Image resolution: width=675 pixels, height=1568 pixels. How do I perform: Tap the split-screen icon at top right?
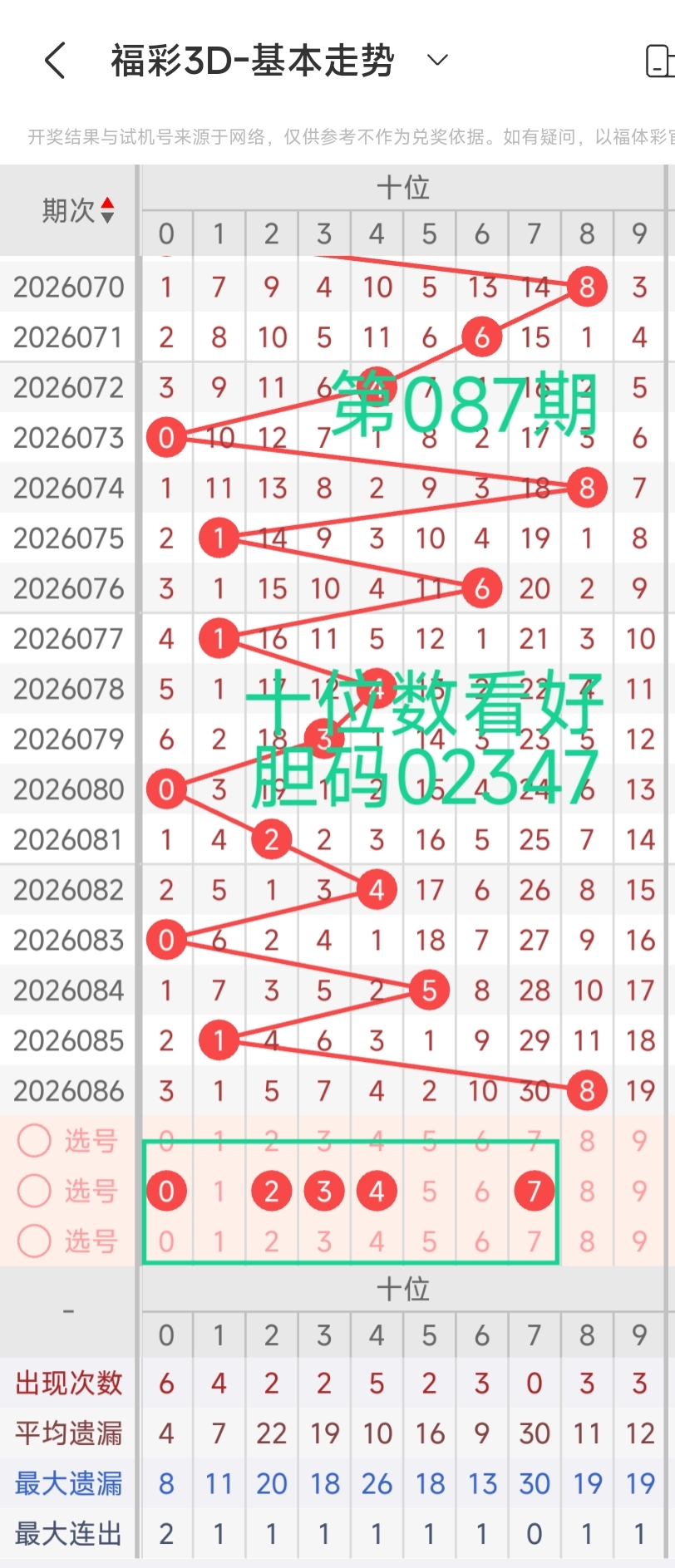[661, 59]
